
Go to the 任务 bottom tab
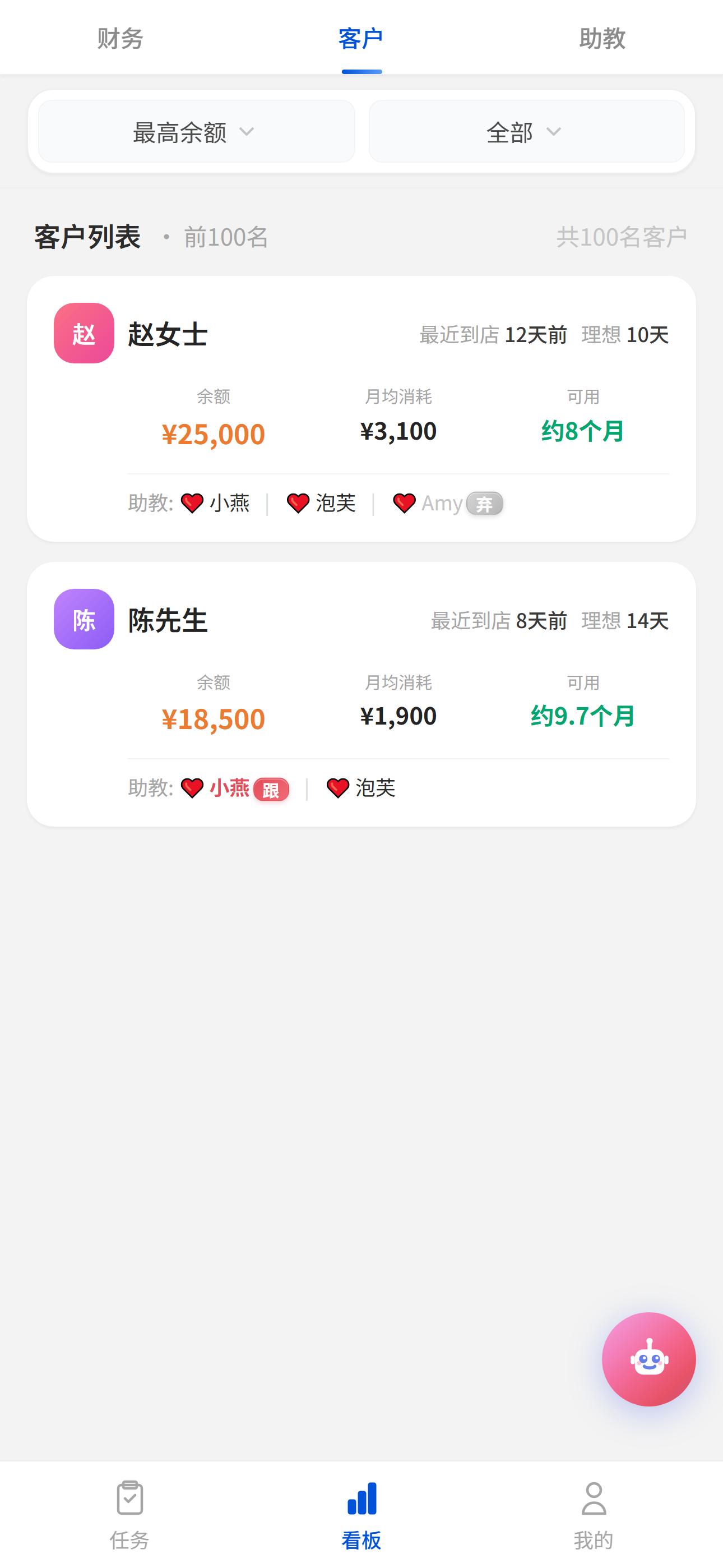pyautogui.click(x=129, y=1514)
